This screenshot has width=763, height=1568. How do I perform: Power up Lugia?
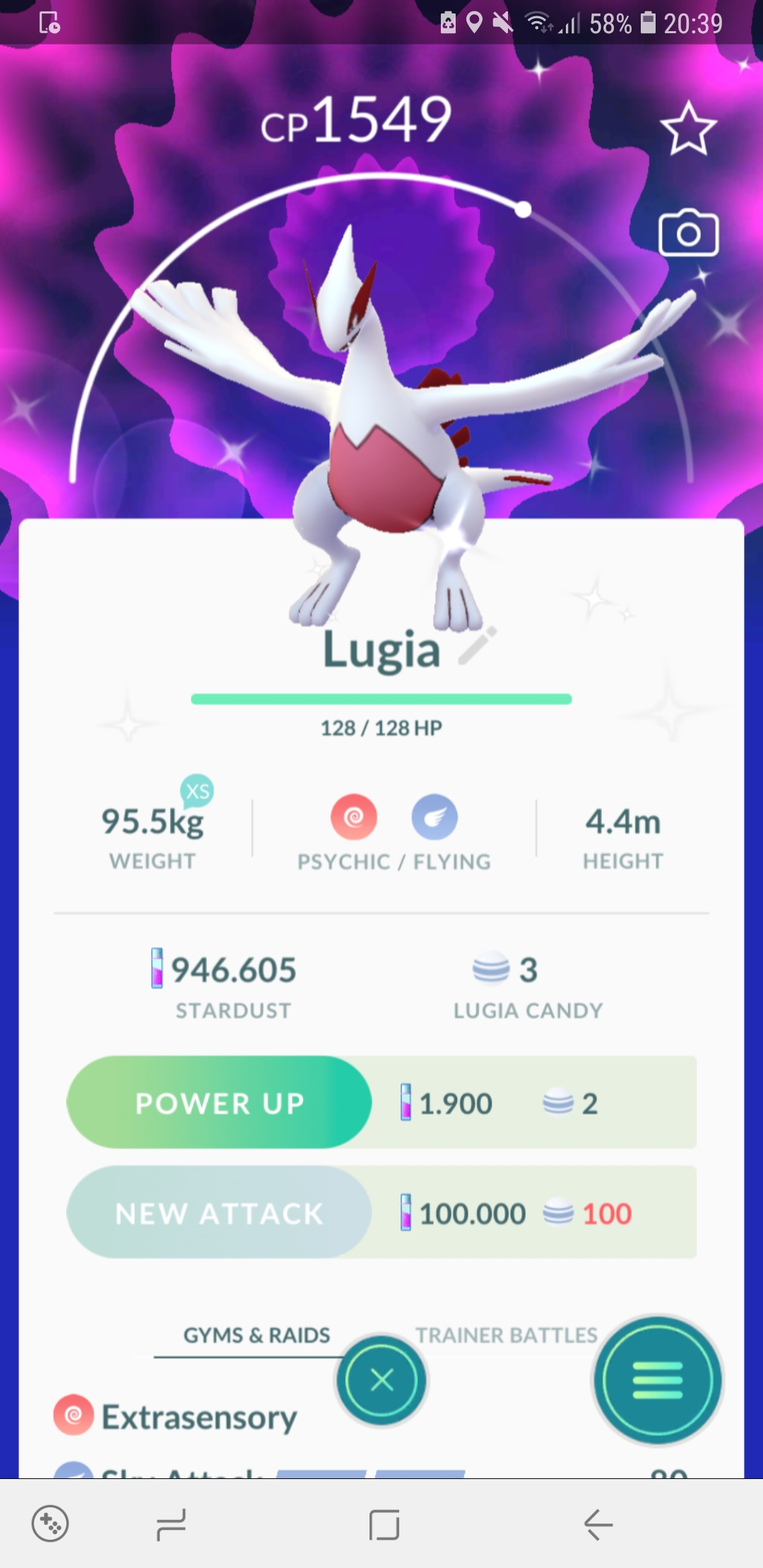(219, 1103)
